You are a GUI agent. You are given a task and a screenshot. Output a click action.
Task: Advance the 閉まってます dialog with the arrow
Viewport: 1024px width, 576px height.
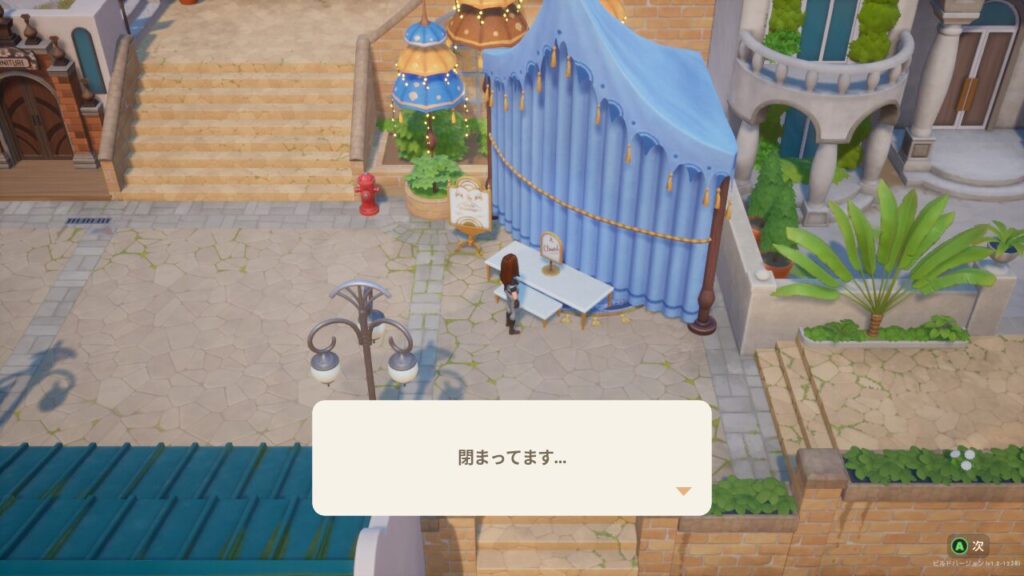point(683,491)
